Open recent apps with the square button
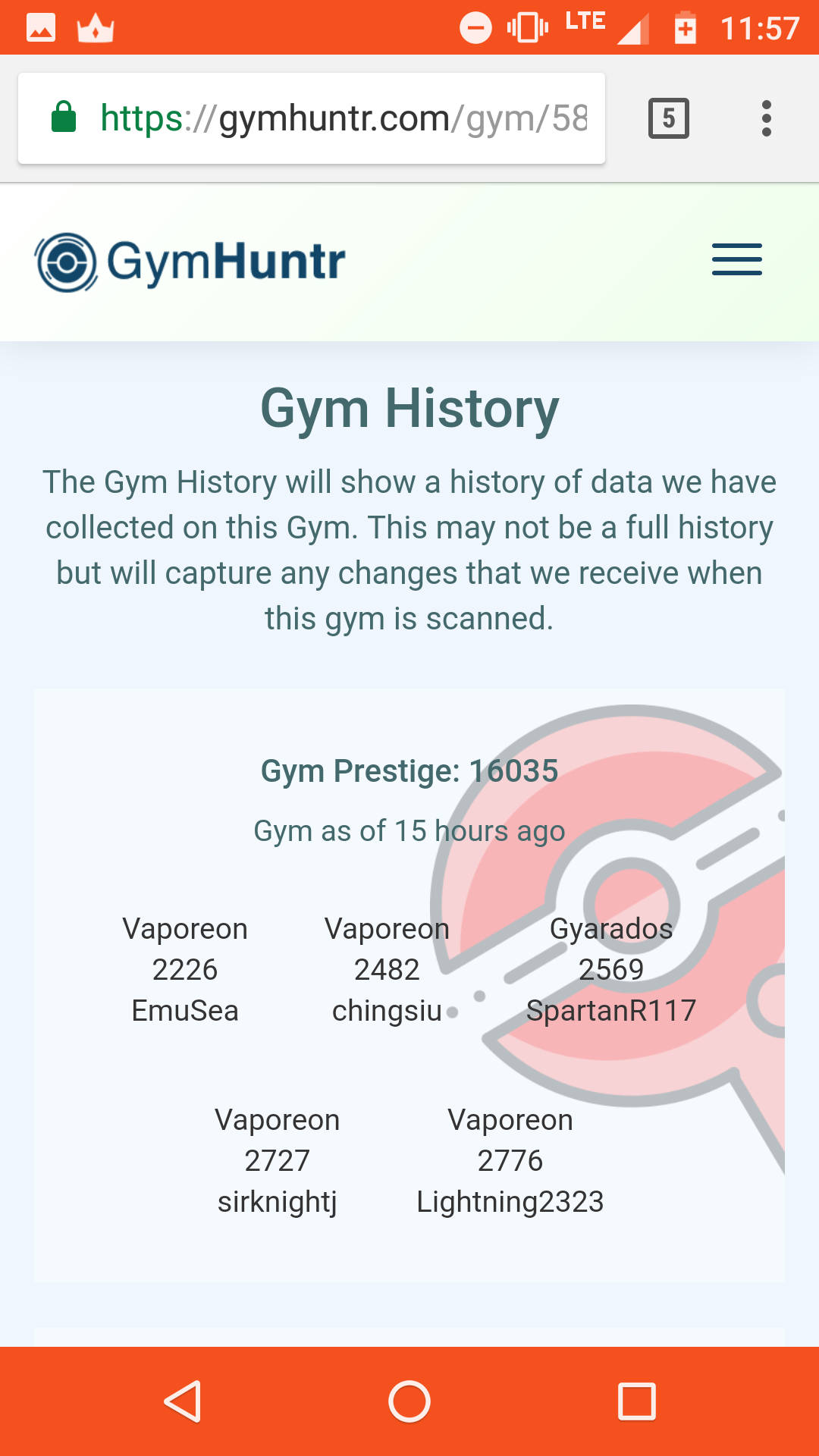 [x=637, y=1401]
